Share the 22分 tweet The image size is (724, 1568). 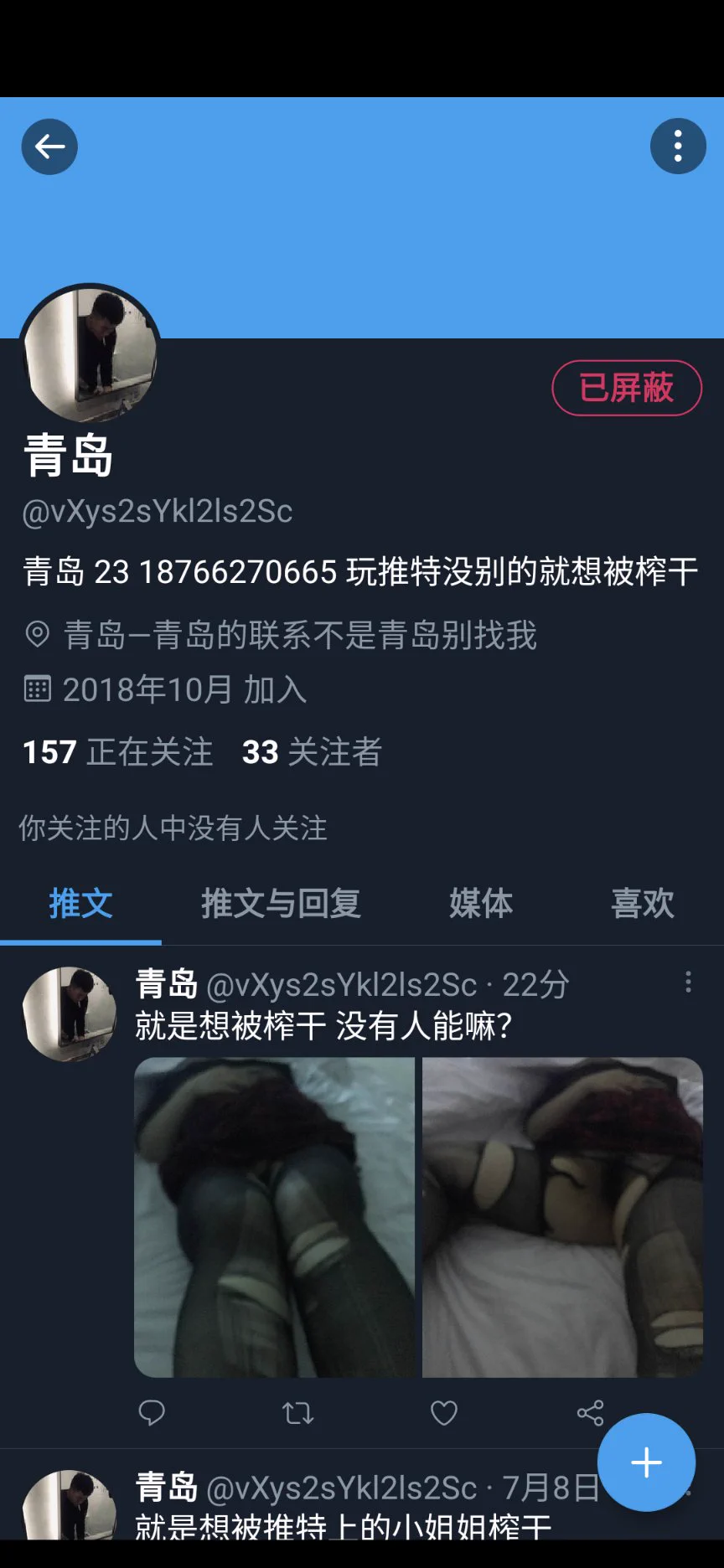click(590, 1413)
